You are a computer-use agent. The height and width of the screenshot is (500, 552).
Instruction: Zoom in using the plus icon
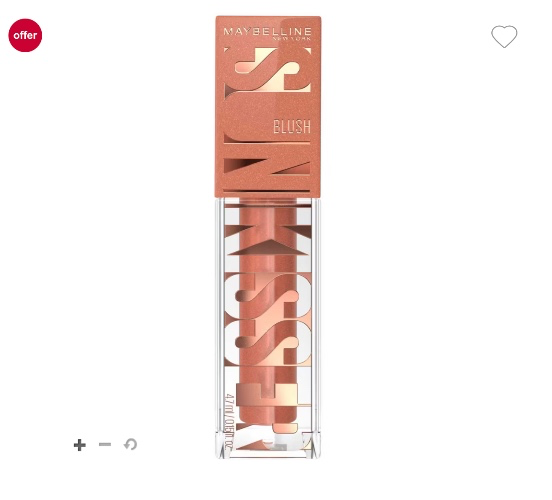coord(80,445)
